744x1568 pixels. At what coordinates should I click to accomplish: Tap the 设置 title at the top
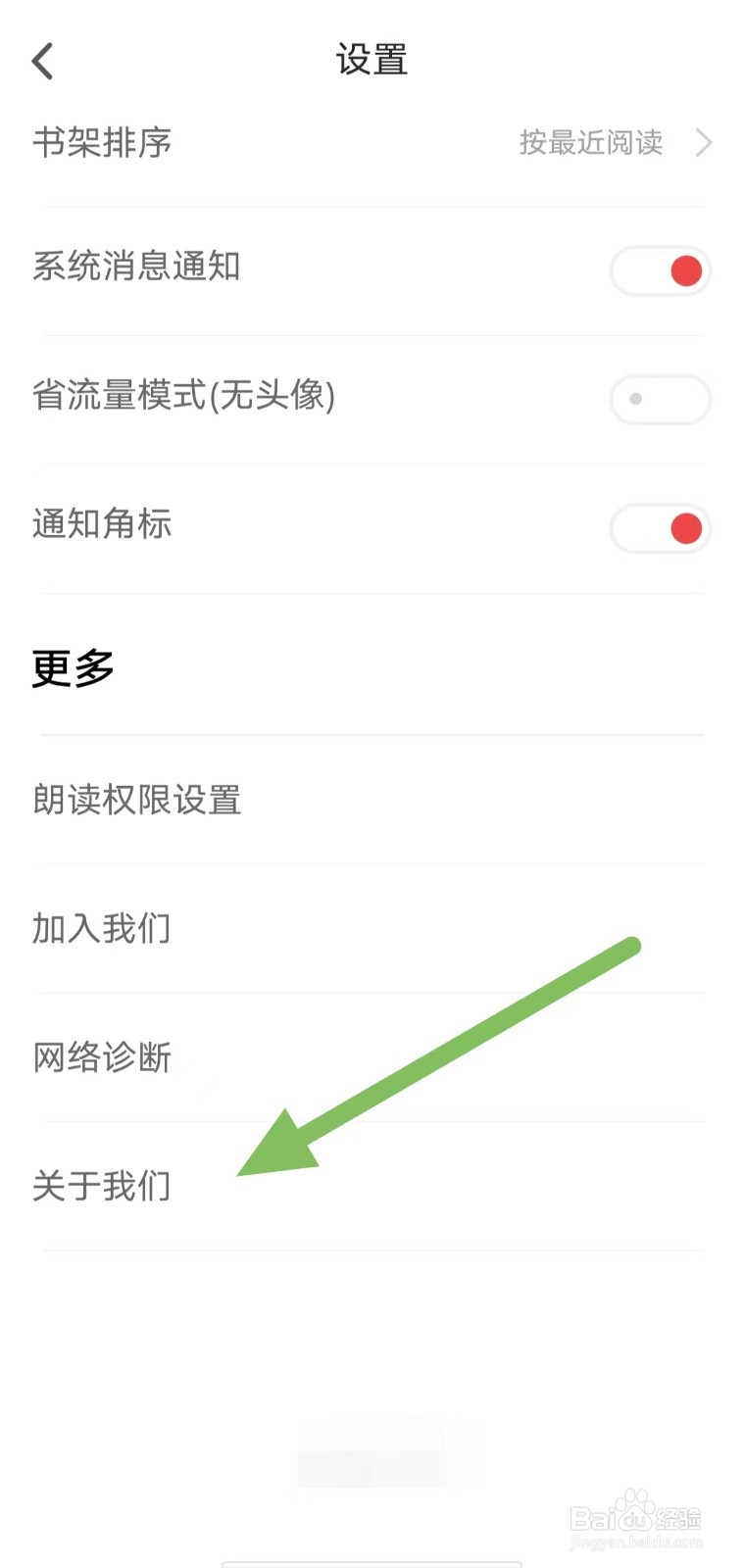372,59
